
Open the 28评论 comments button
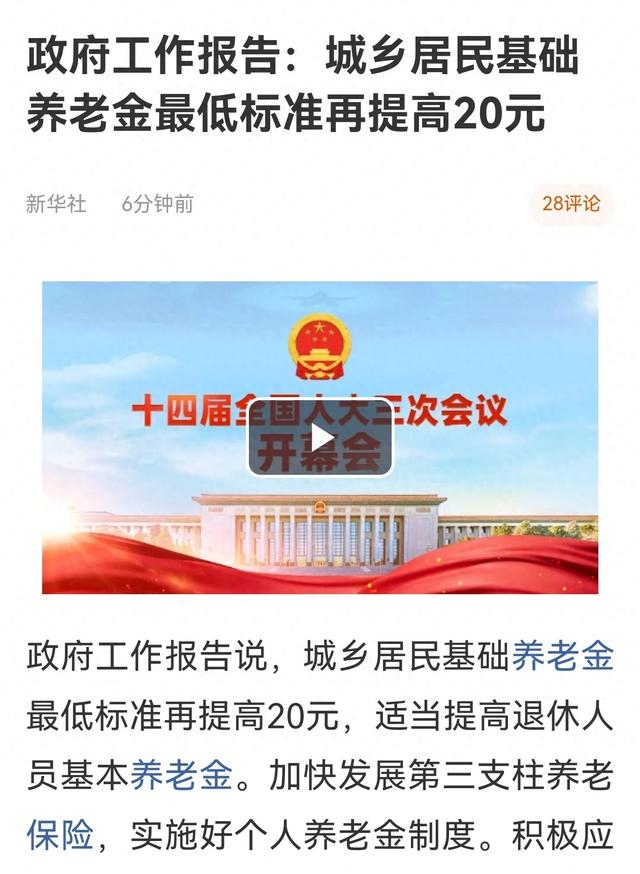click(571, 204)
